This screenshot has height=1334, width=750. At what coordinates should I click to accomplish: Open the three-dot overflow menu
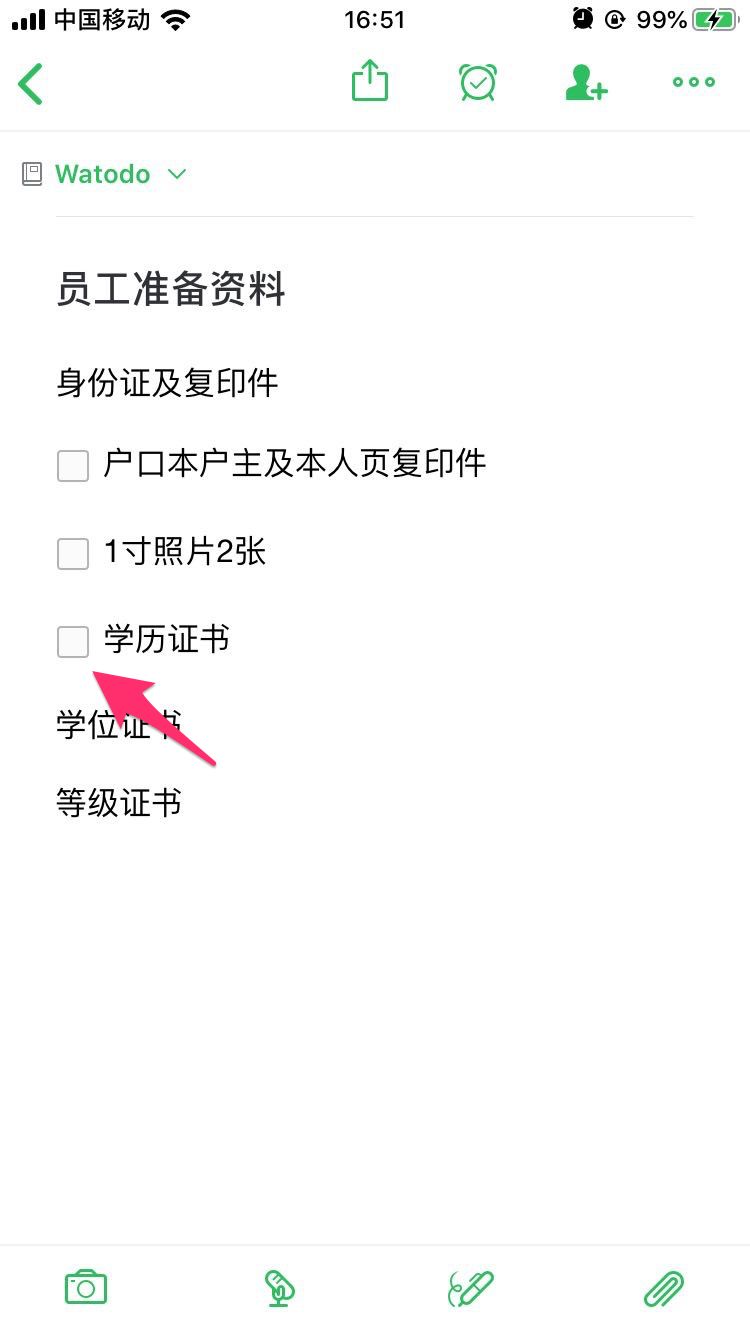pos(694,83)
